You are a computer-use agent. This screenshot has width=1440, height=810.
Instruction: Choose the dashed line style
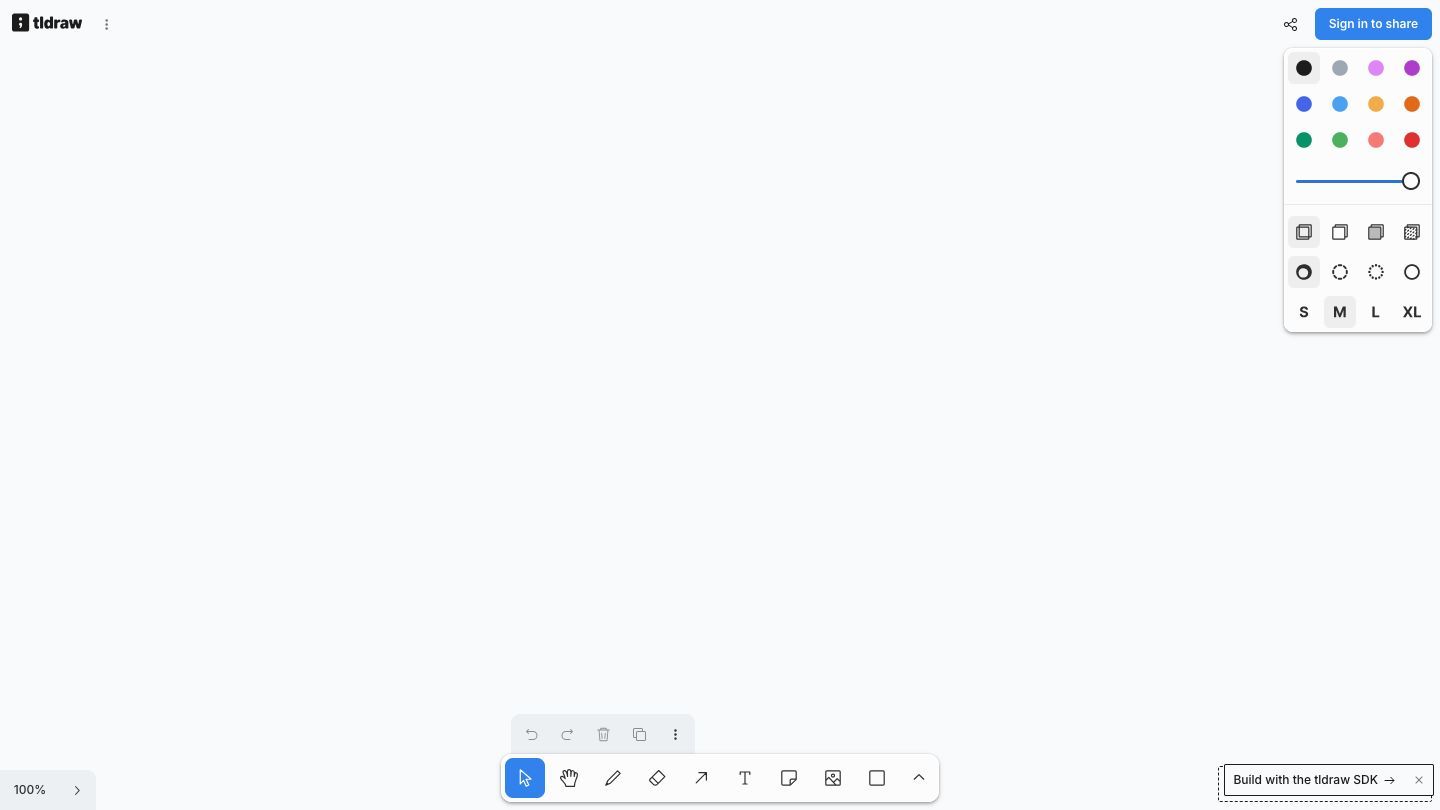(x=1340, y=272)
